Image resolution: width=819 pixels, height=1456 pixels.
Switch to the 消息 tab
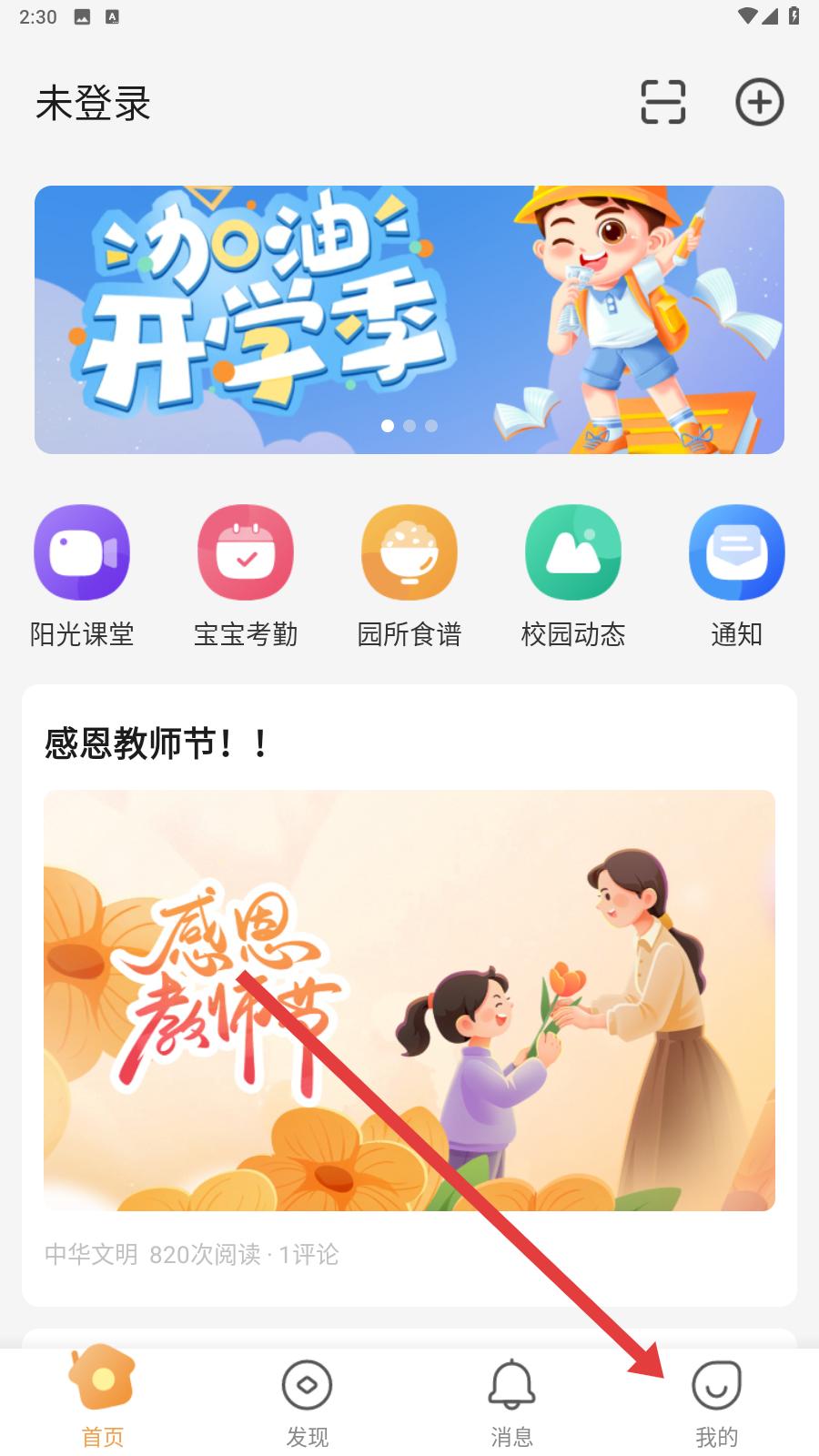point(511,1401)
